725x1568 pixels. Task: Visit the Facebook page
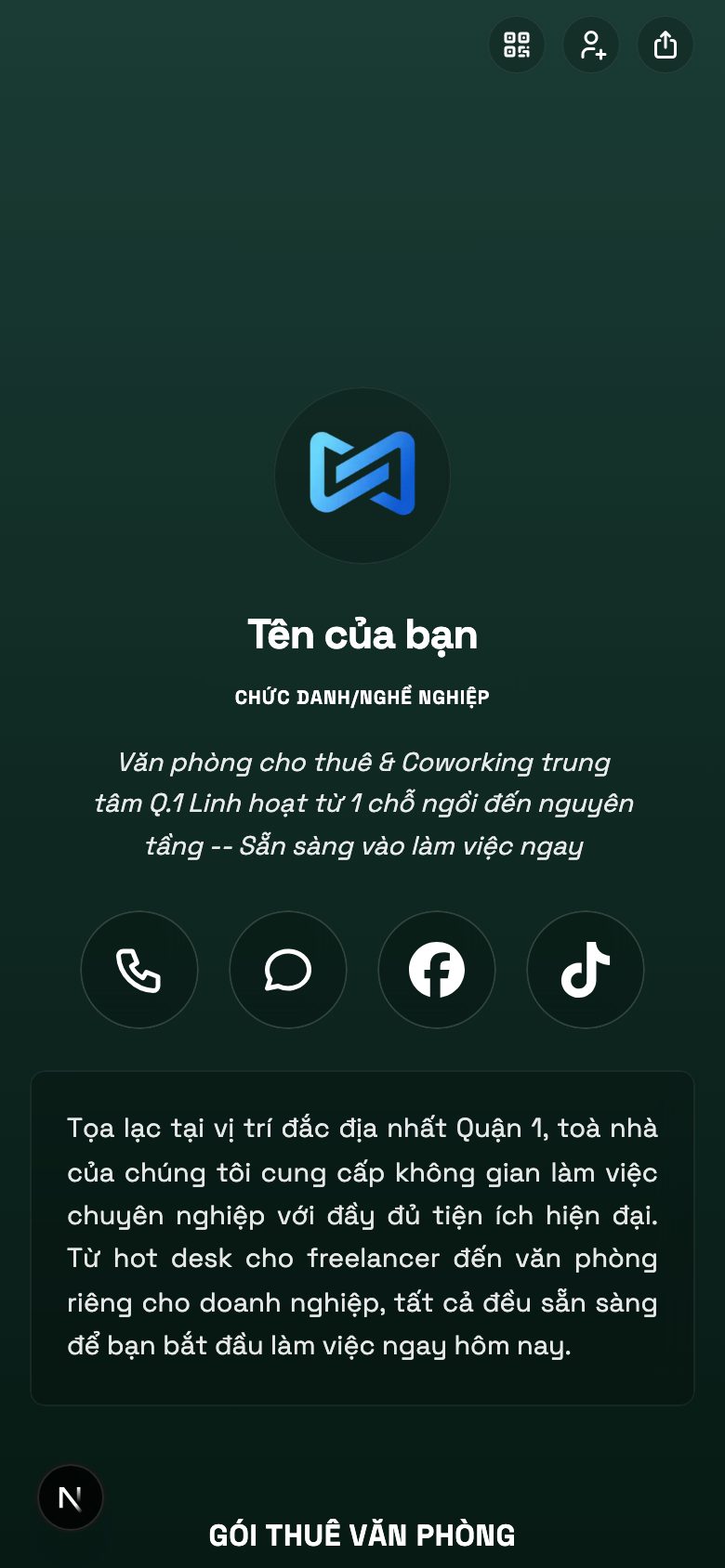(x=437, y=969)
